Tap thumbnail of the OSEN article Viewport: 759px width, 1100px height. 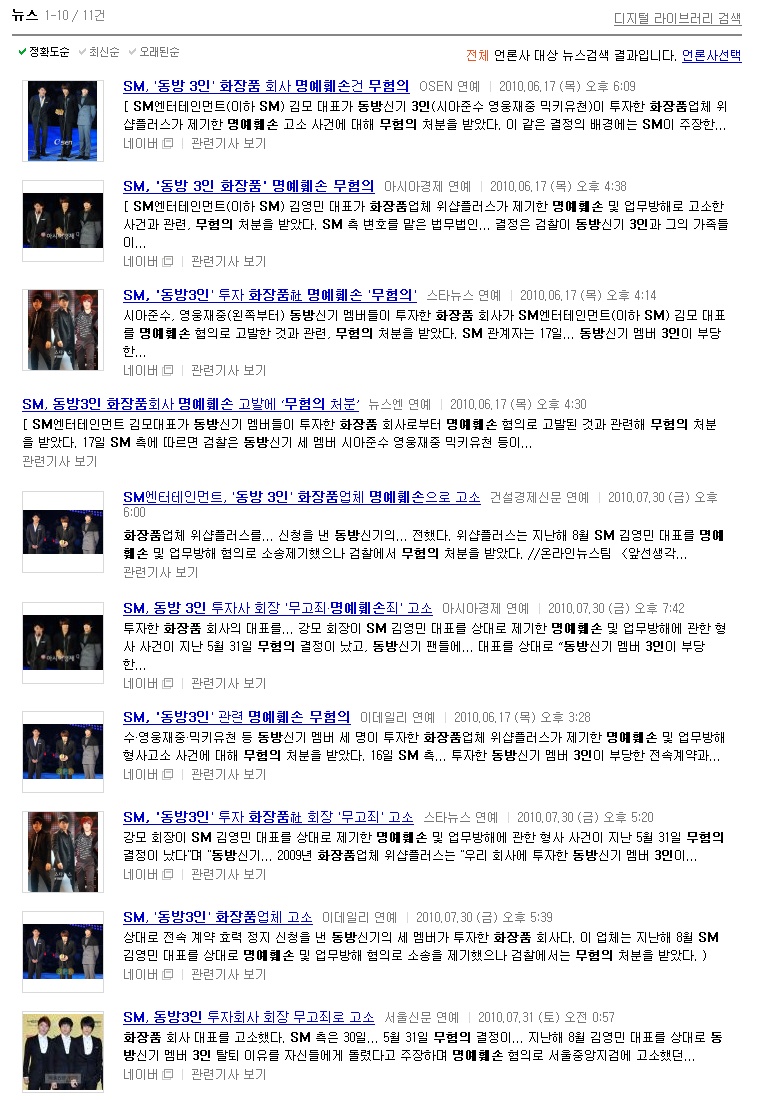[x=62, y=121]
